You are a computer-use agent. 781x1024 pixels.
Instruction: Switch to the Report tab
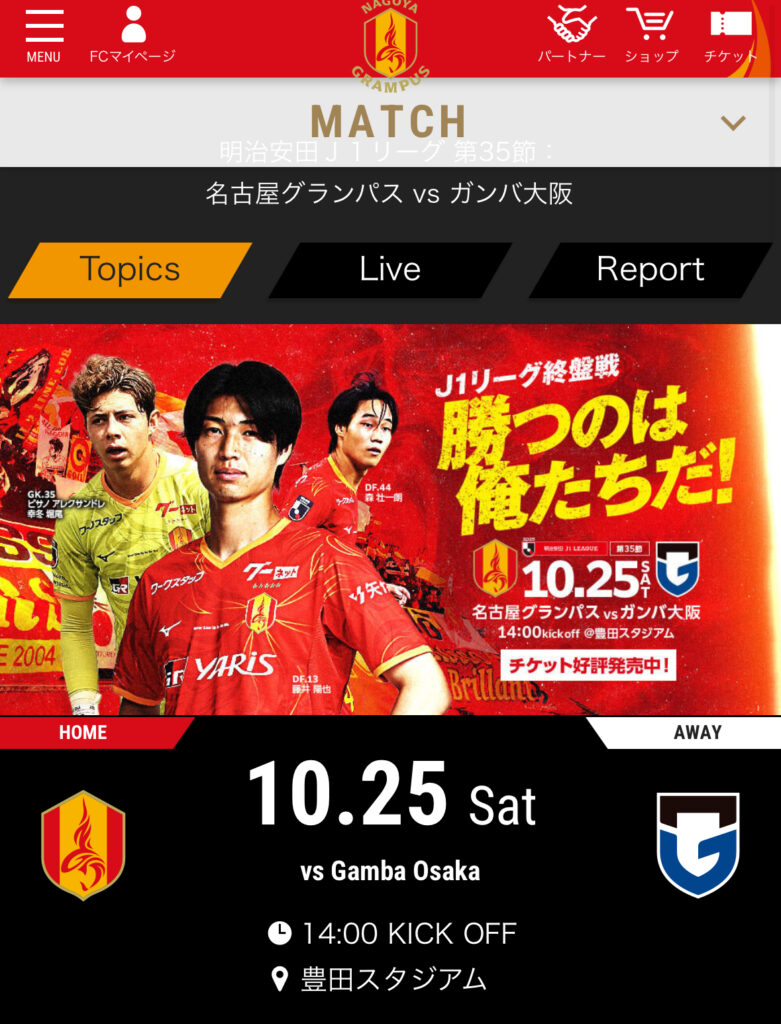(650, 270)
